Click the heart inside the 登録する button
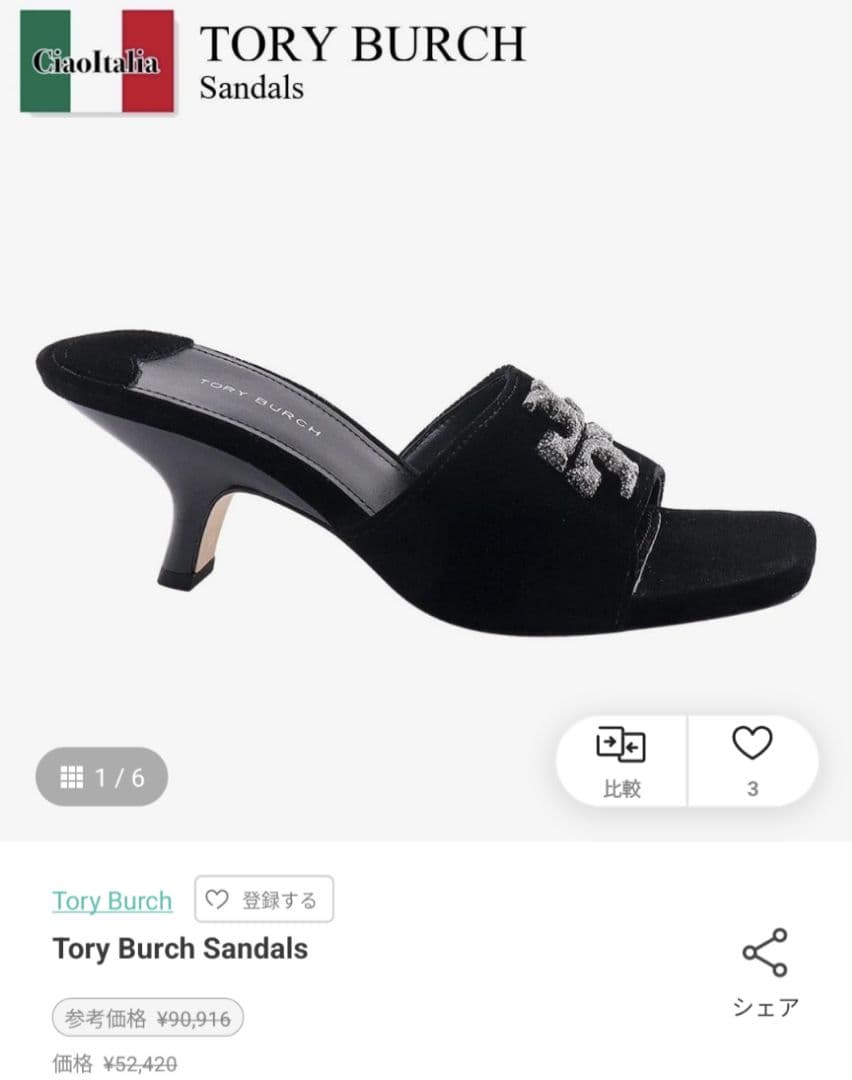Image resolution: width=852 pixels, height=1080 pixels. pos(216,899)
